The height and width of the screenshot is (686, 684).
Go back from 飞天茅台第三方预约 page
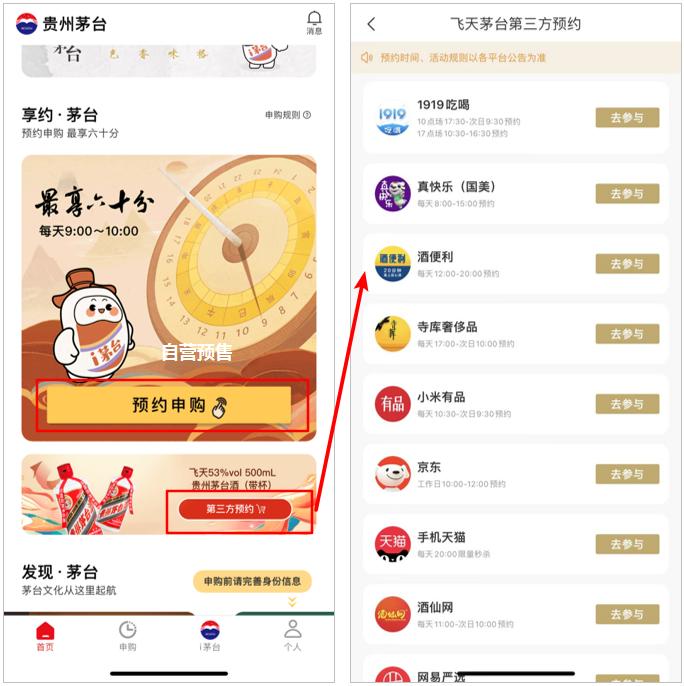coord(371,24)
